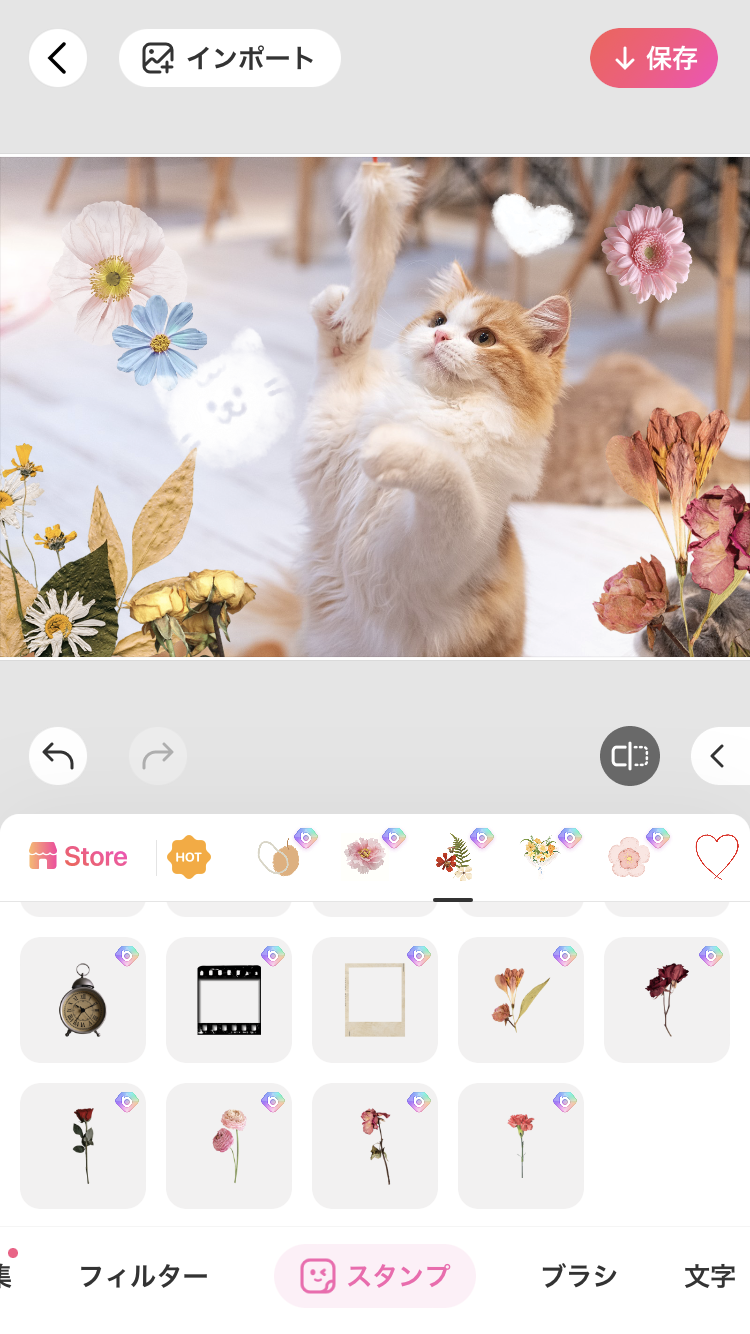
Task: Add the dark red dried rose sticker
Action: (x=667, y=1000)
